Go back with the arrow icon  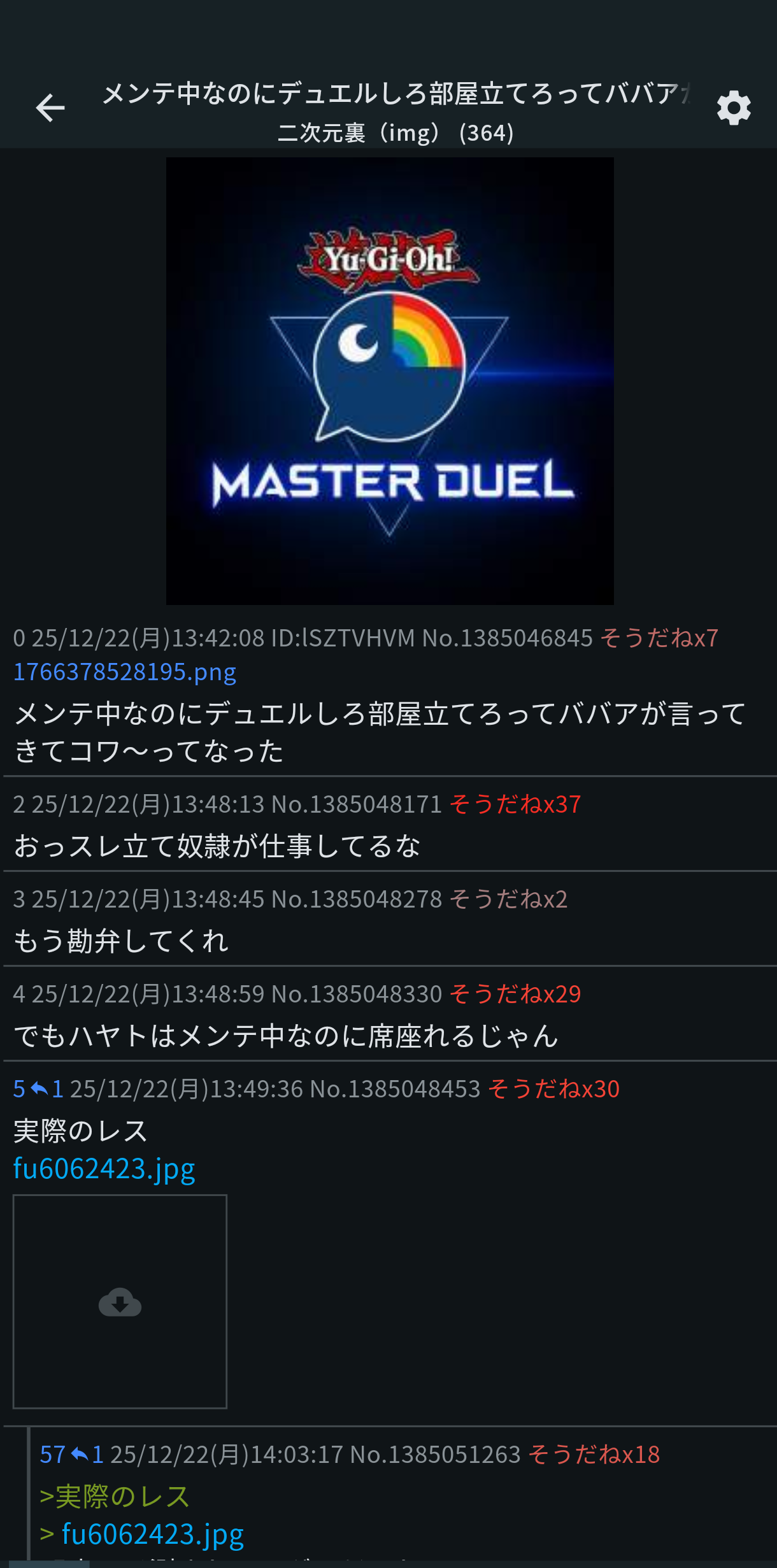pos(50,108)
